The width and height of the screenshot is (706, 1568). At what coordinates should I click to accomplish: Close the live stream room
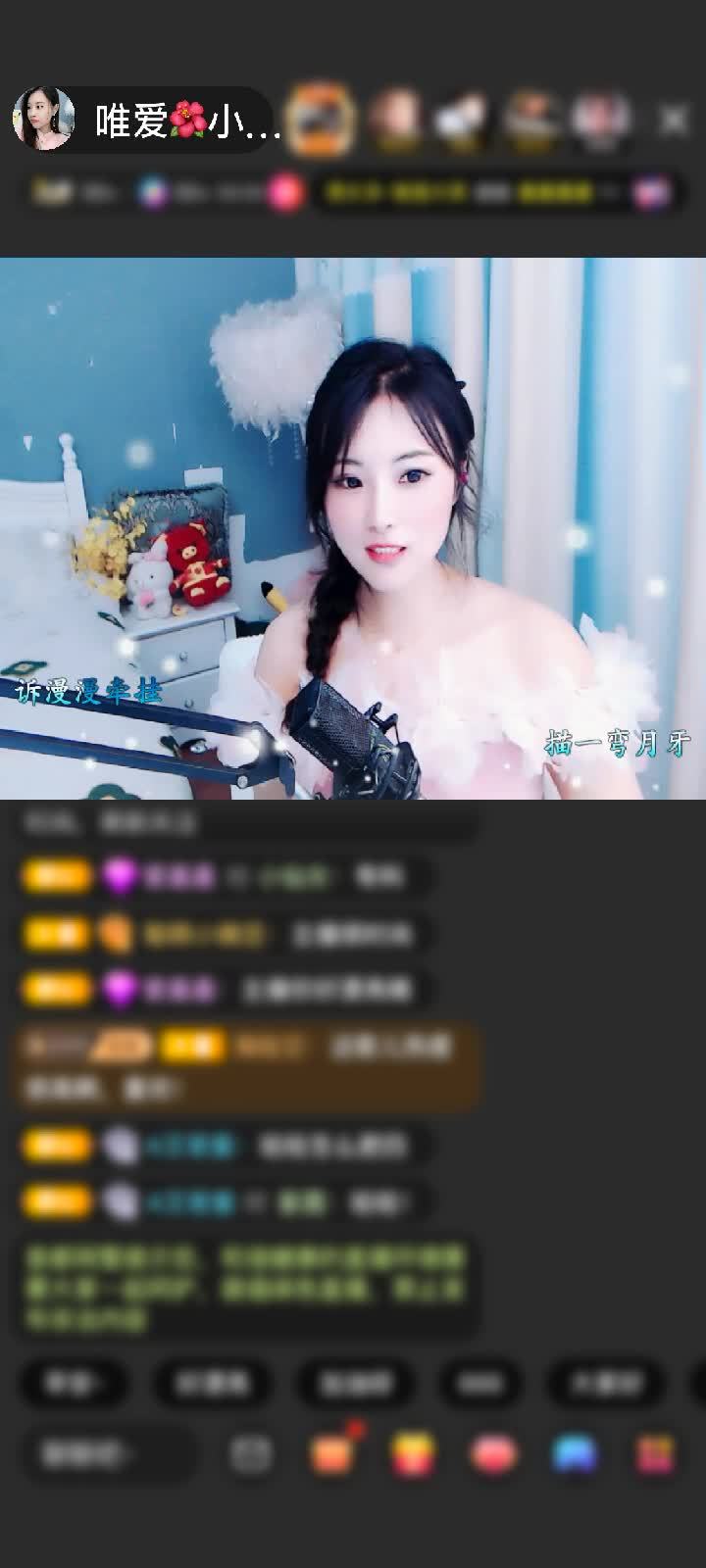click(x=673, y=121)
